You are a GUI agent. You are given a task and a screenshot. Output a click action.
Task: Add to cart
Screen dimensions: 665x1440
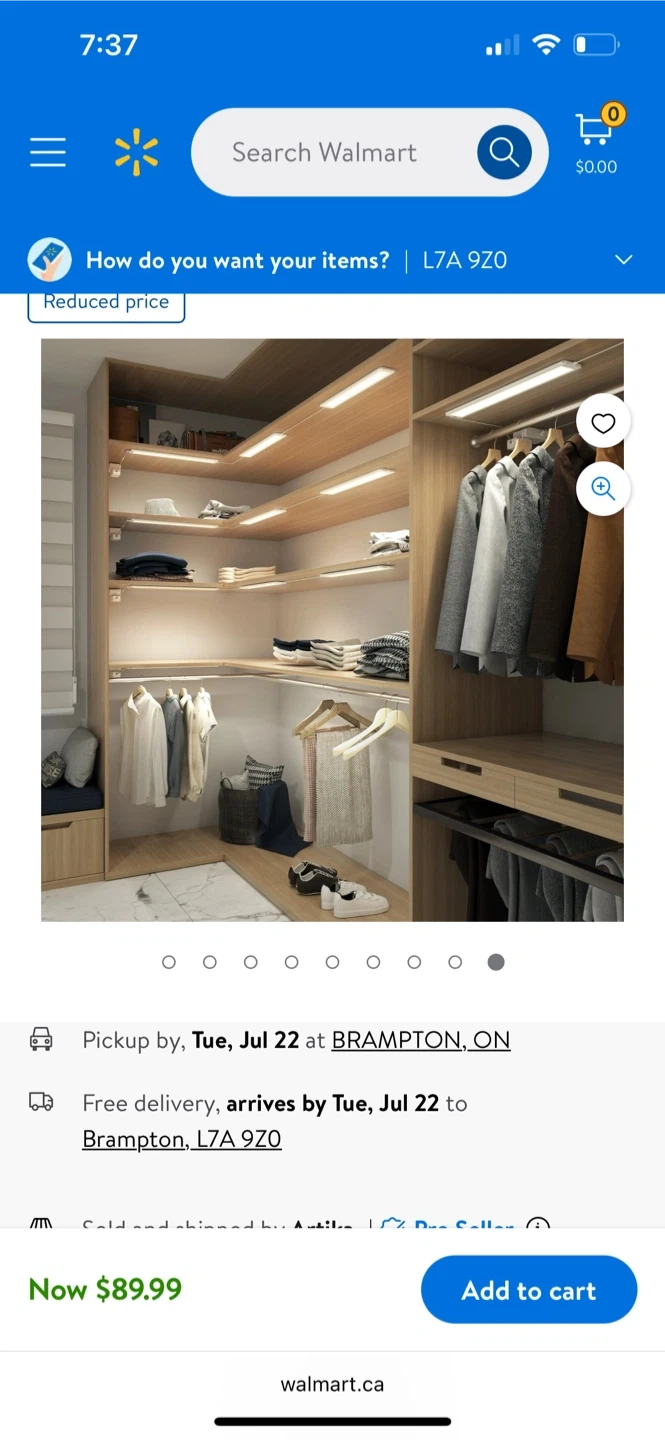pos(529,1290)
